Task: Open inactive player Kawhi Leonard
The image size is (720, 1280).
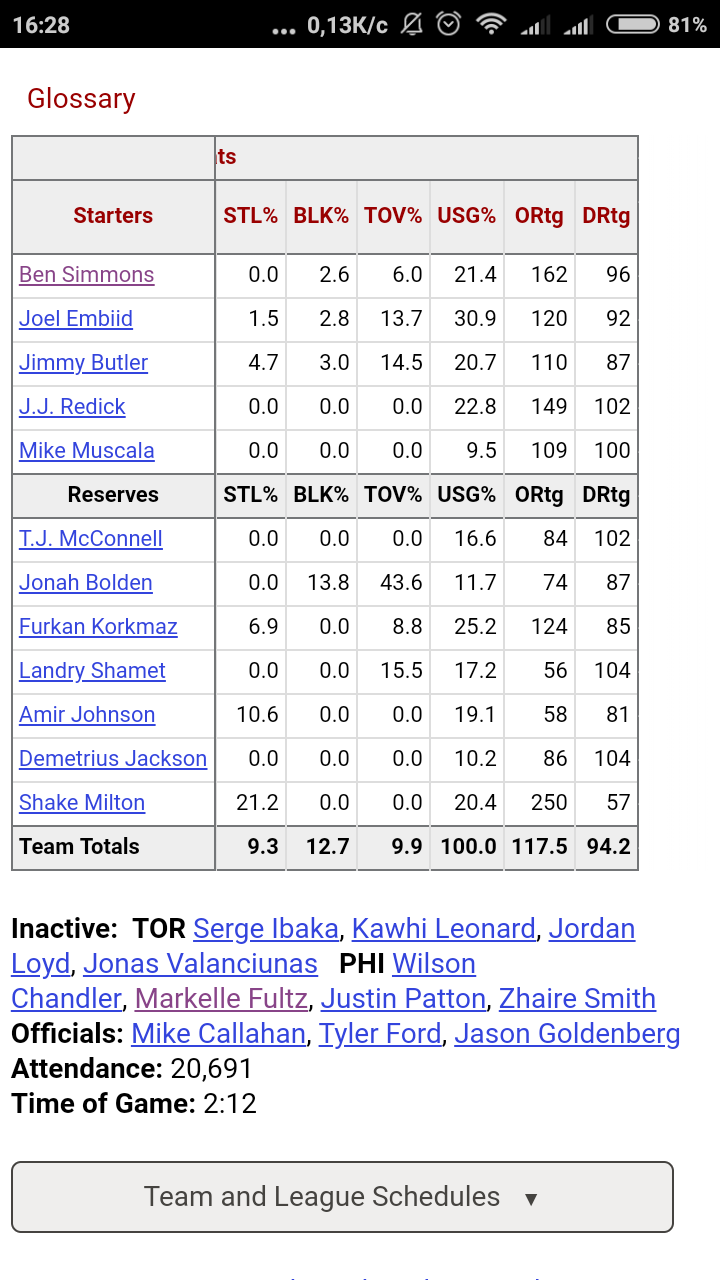Action: [x=444, y=929]
